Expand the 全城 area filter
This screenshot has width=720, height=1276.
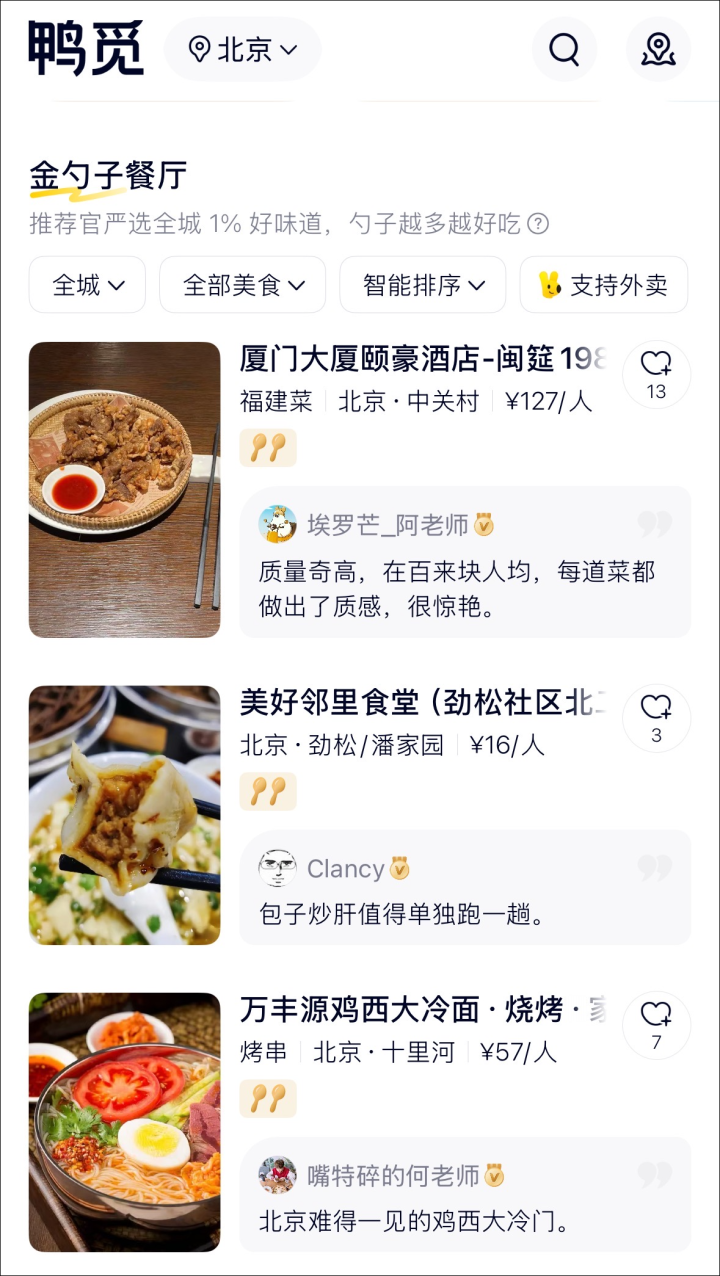point(88,285)
